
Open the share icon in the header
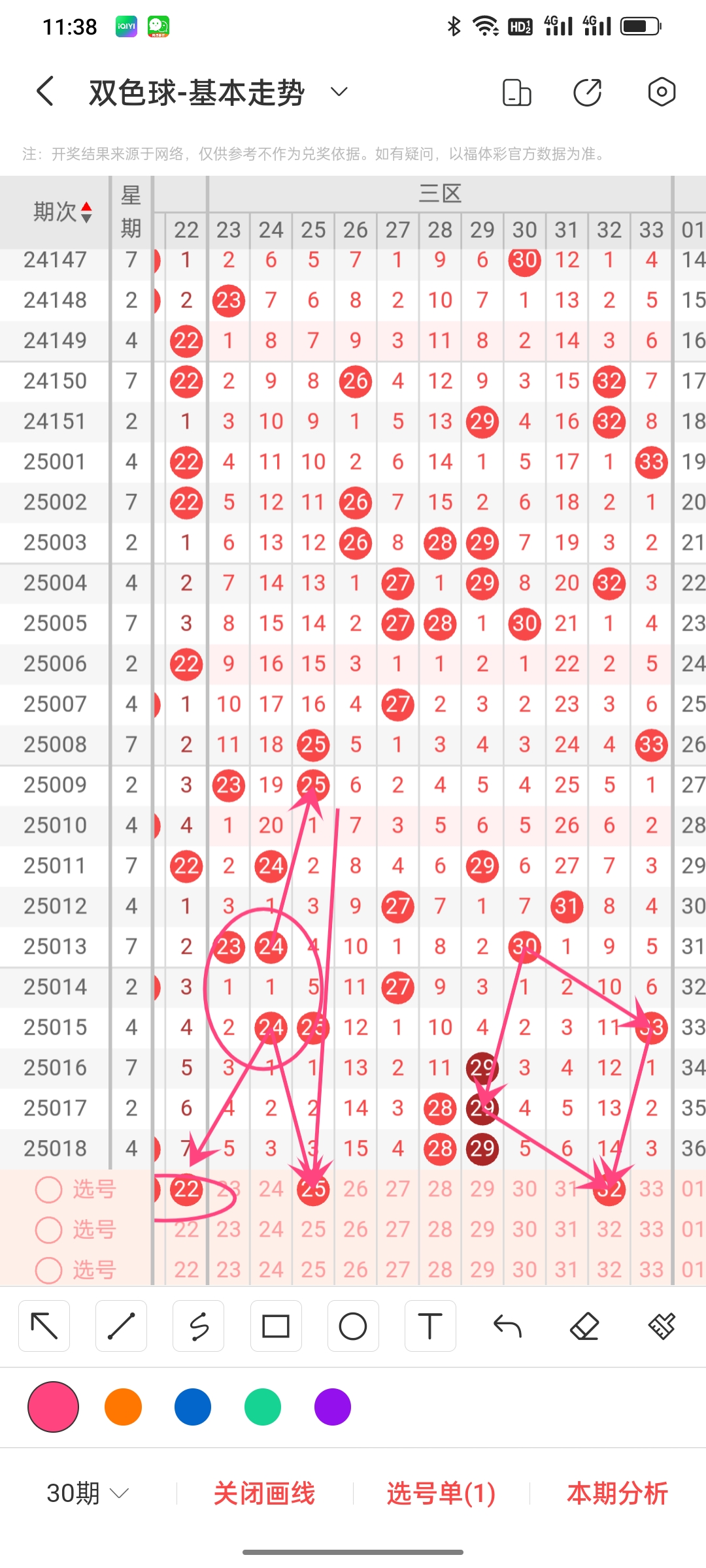[587, 92]
